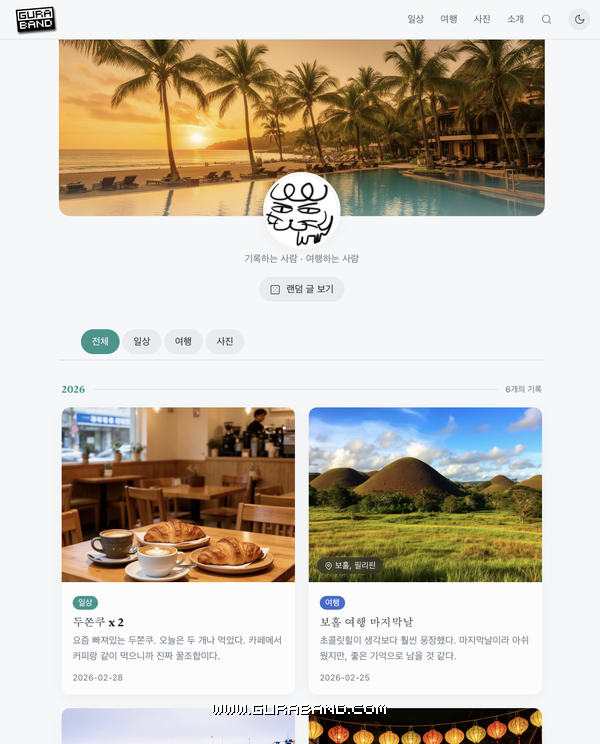Filter posts by the 여행 chip
The image size is (600, 744).
(183, 342)
